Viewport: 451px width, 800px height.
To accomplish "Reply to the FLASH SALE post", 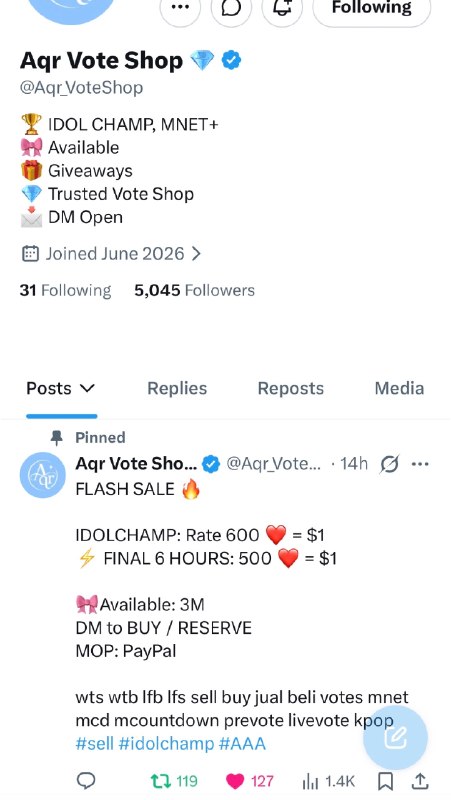I will [86, 781].
